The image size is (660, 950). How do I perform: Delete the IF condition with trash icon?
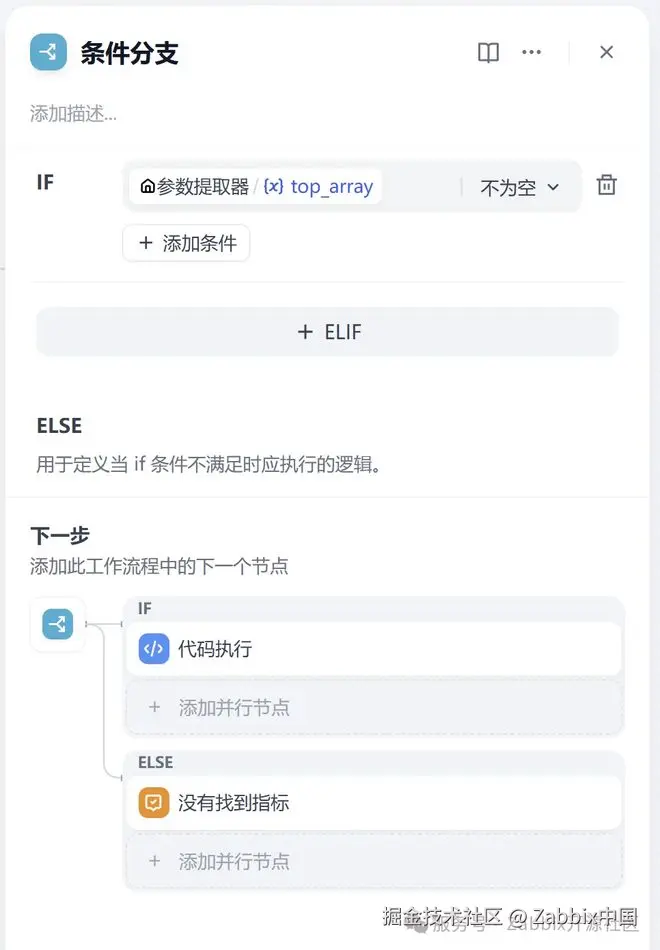(x=606, y=185)
